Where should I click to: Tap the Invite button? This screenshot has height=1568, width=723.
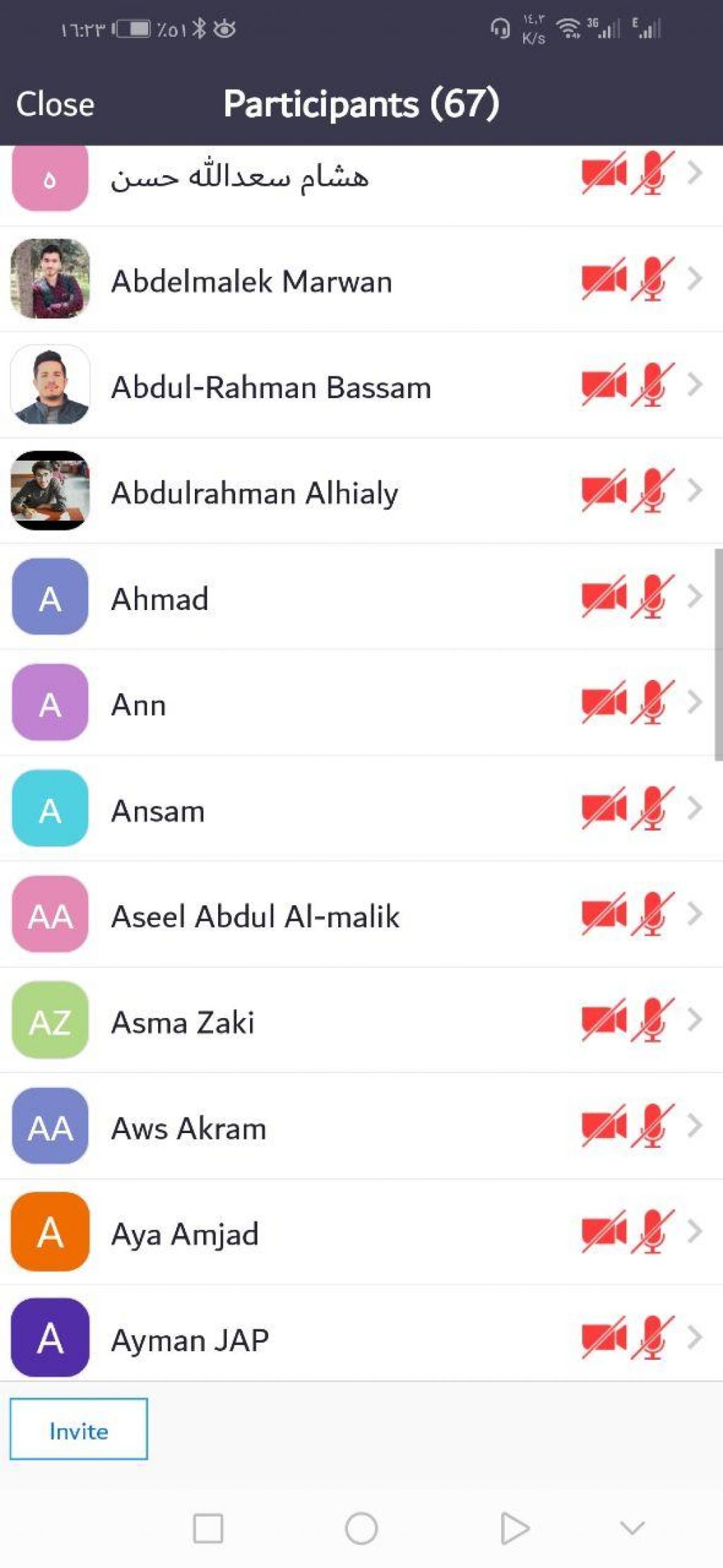coord(78,1430)
